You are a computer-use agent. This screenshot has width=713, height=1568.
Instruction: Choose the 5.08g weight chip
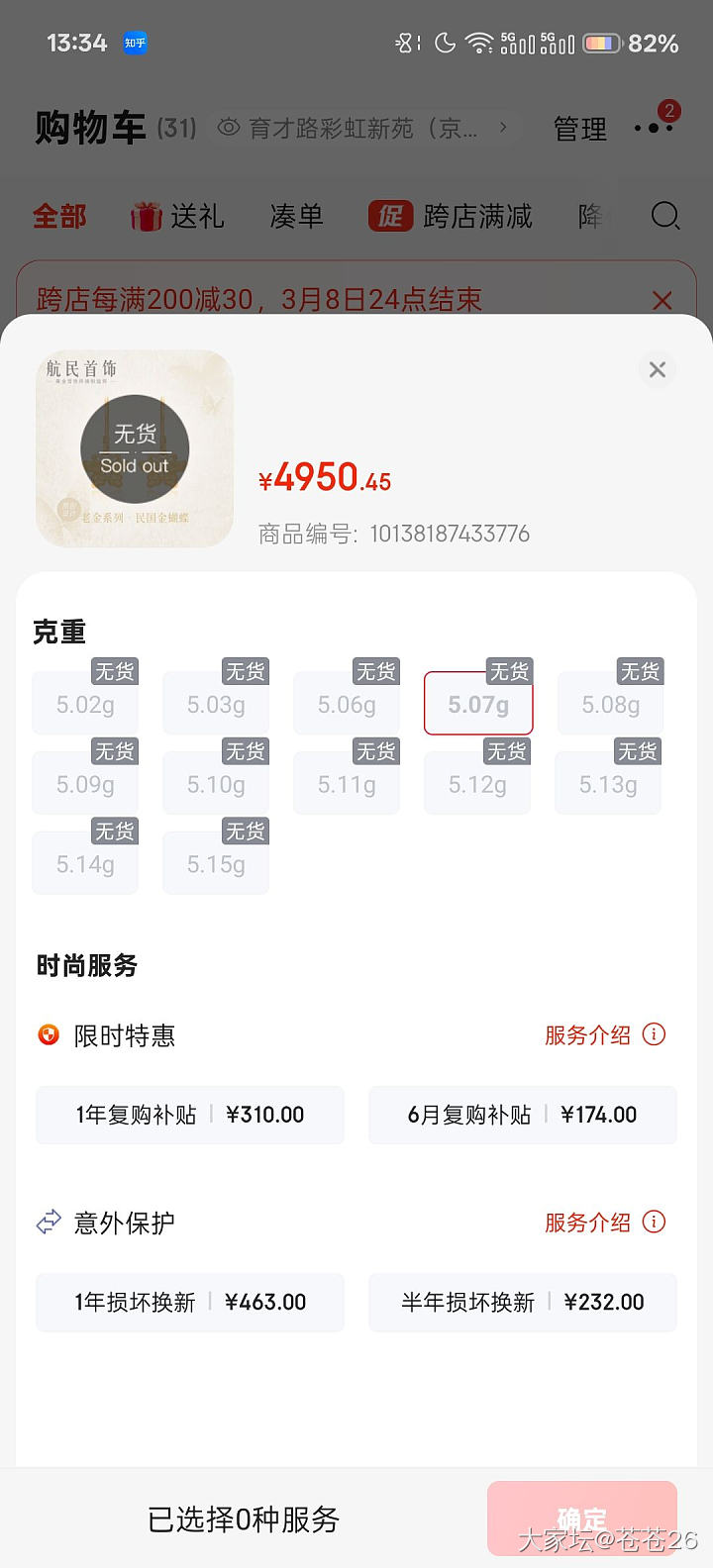[x=610, y=704]
